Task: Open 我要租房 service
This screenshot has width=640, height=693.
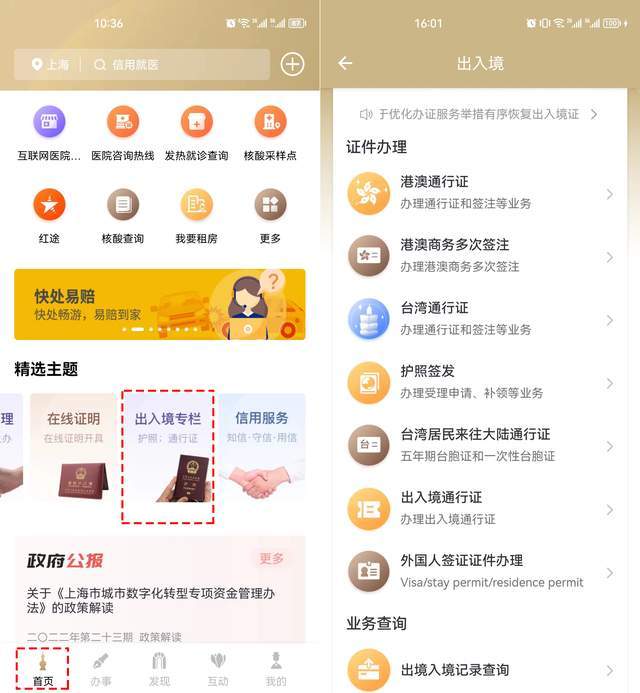Action: [x=196, y=216]
